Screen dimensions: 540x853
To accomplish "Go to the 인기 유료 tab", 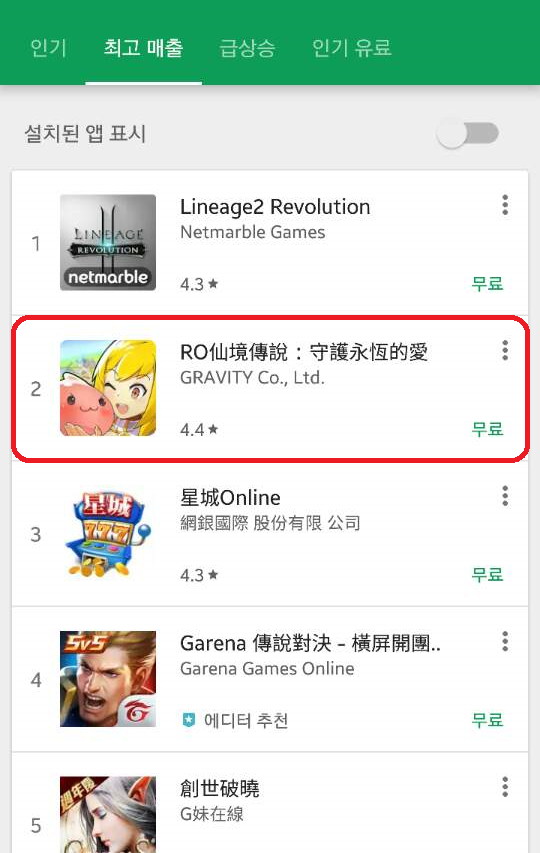I will 352,48.
